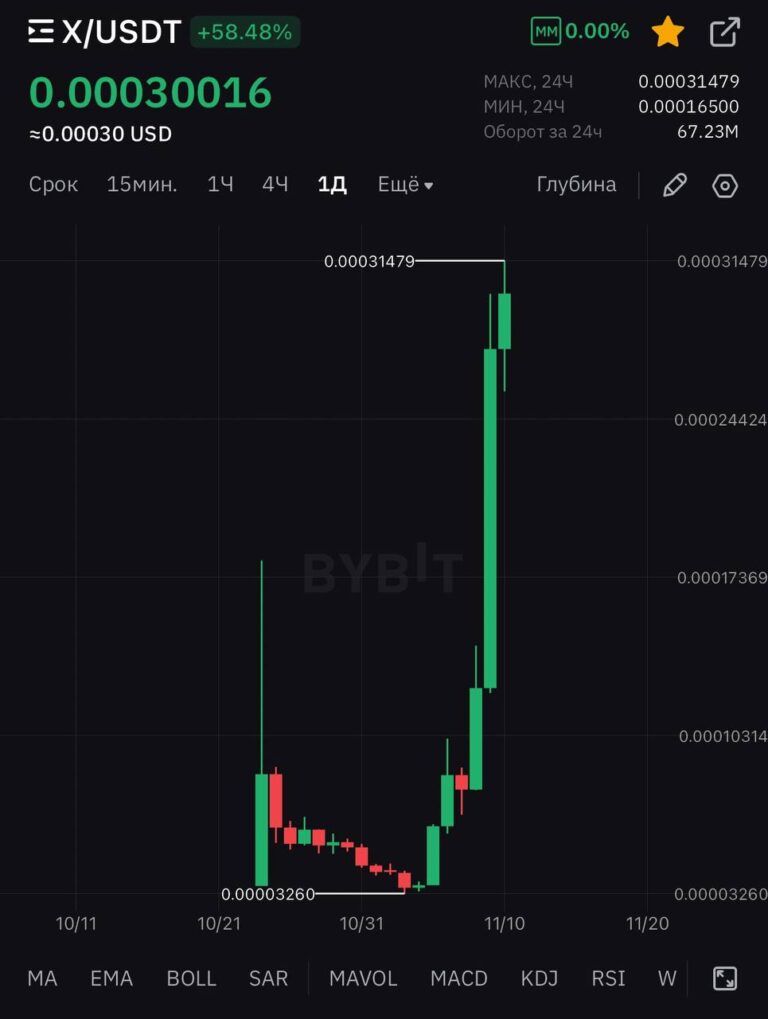Select the 1Д daily interval
Viewport: 768px width, 1019px height.
click(x=332, y=185)
